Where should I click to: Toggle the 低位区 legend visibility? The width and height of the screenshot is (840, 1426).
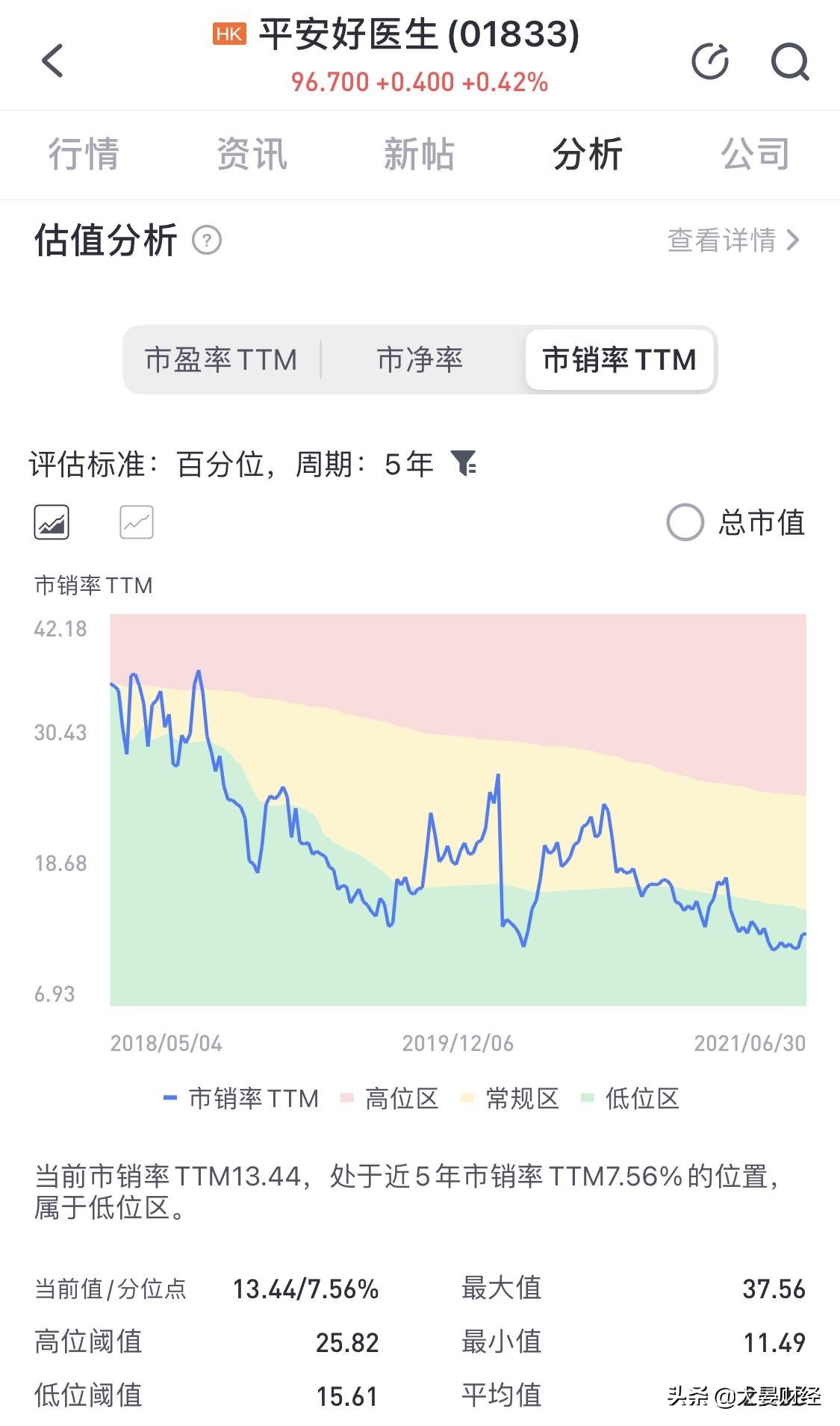click(638, 1098)
